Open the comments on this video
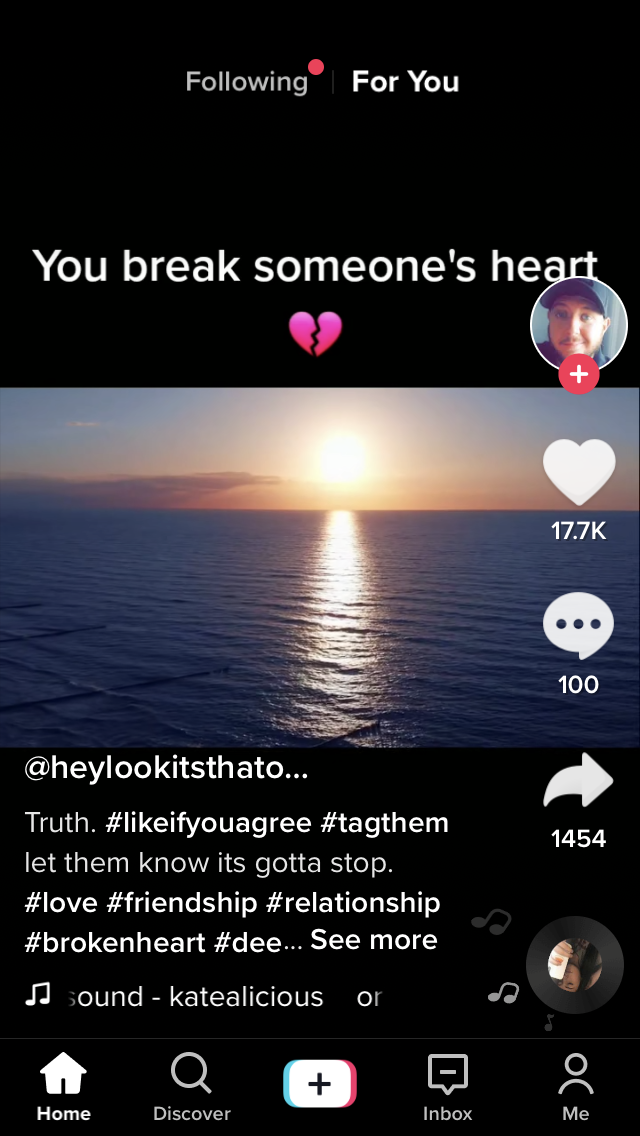Viewport: 640px width, 1136px height. click(578, 625)
